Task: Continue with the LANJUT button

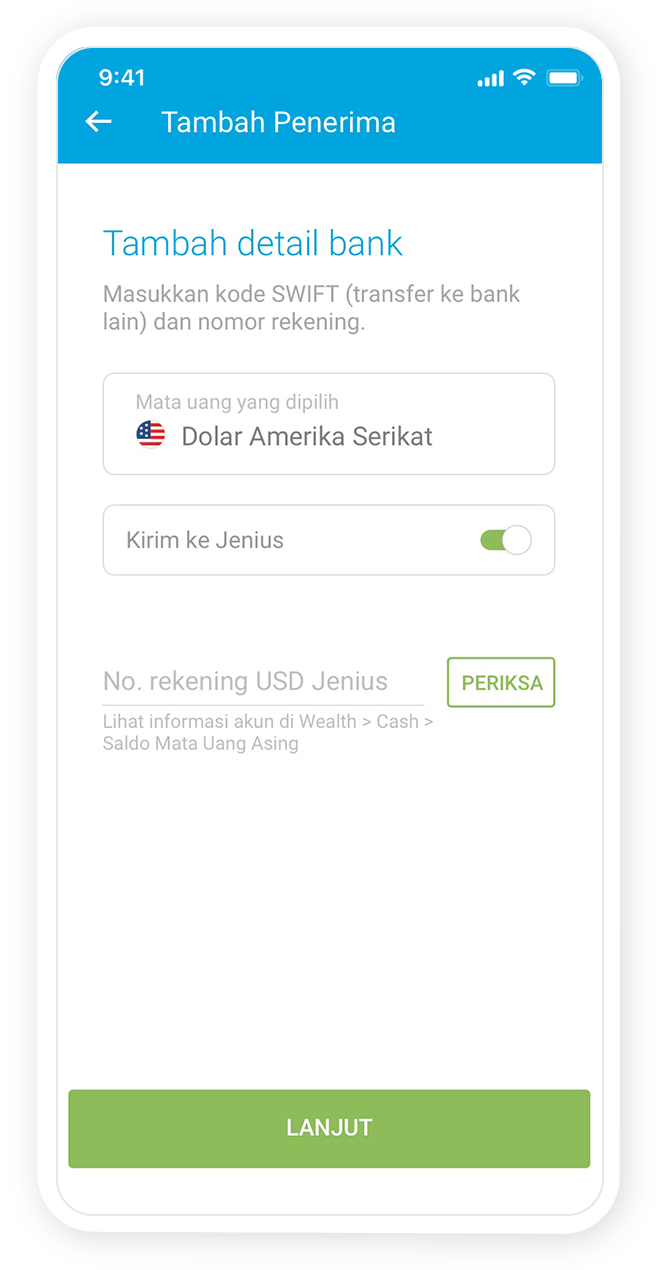Action: point(329,1128)
